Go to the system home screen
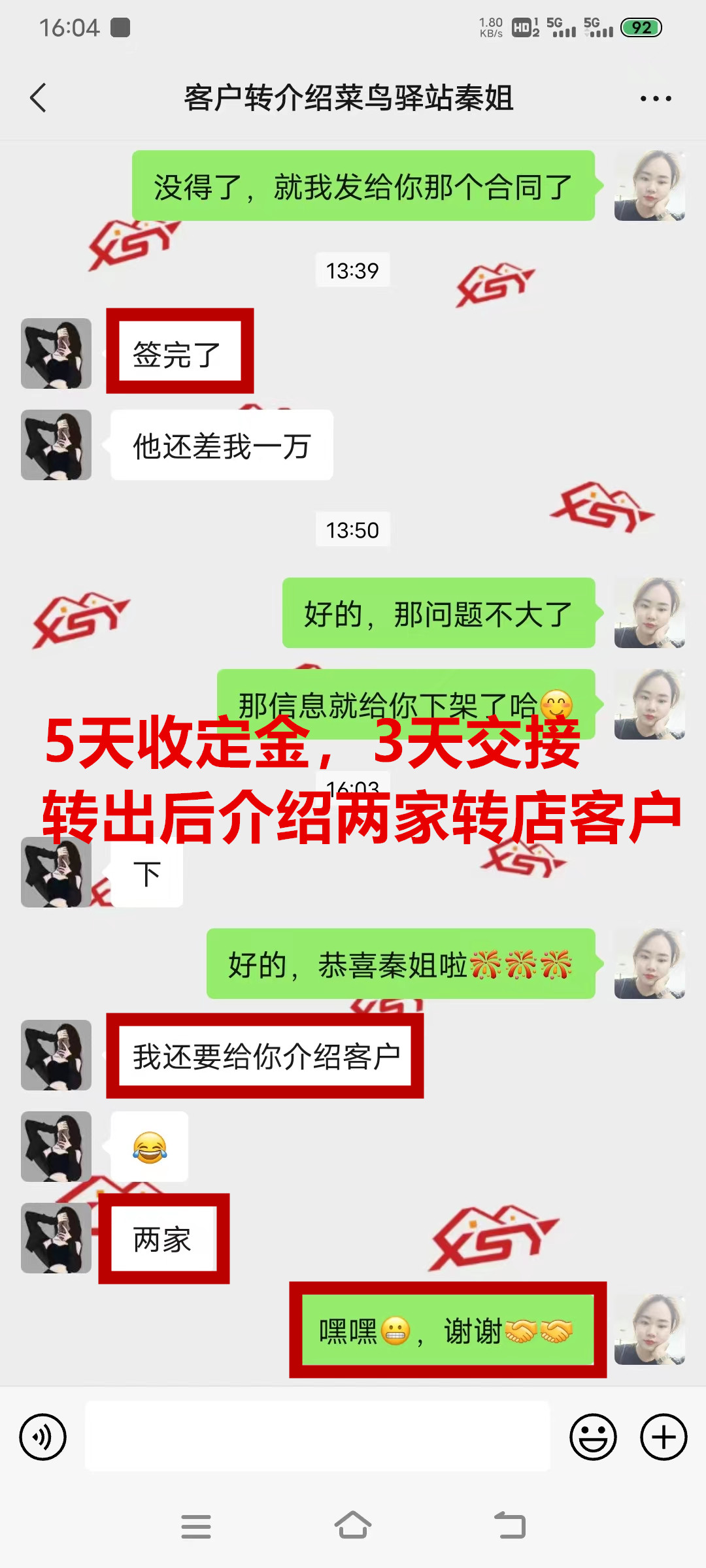 pyautogui.click(x=353, y=1526)
